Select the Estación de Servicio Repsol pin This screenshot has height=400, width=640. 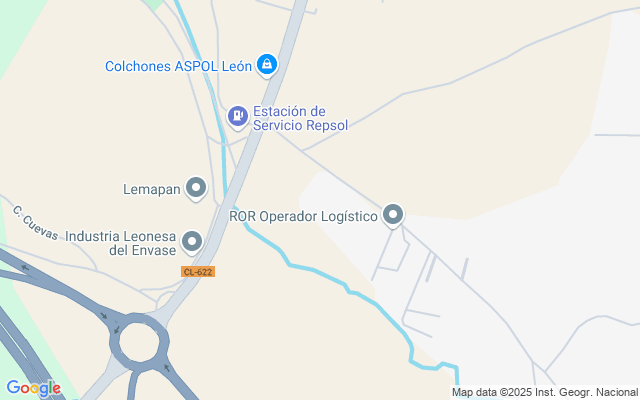(x=237, y=117)
